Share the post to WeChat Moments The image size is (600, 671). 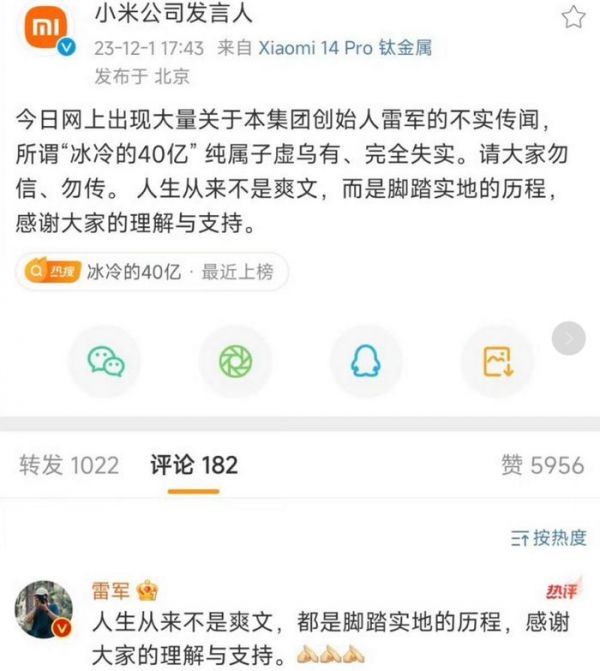point(236,361)
